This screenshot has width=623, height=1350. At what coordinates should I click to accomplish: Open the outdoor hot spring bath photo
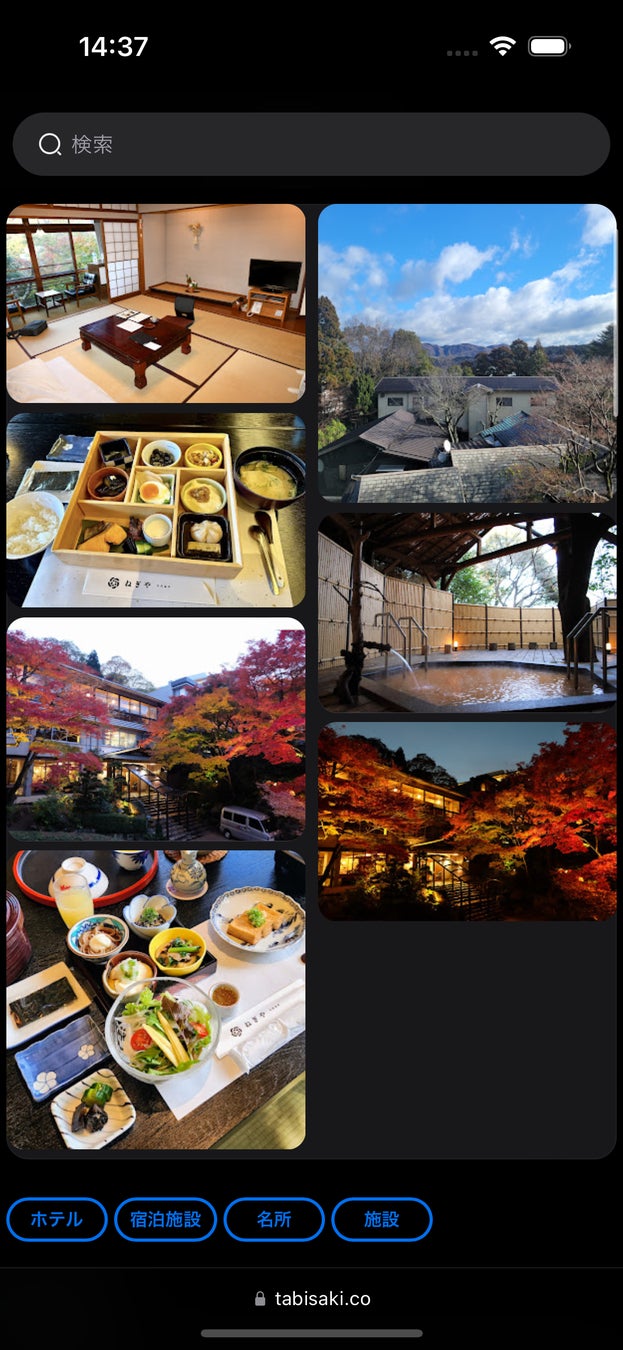(x=466, y=612)
